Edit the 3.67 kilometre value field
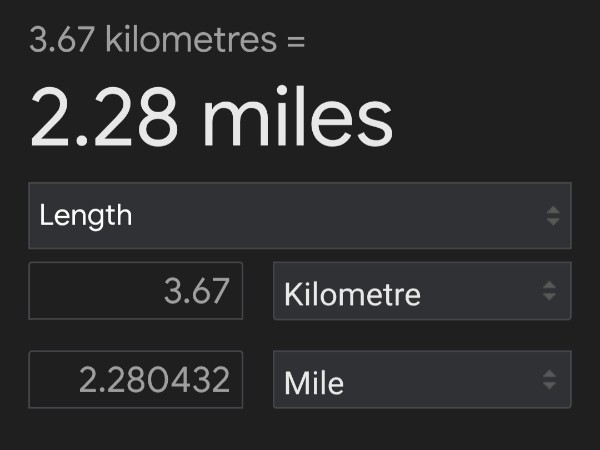The width and height of the screenshot is (600, 450). [x=136, y=292]
